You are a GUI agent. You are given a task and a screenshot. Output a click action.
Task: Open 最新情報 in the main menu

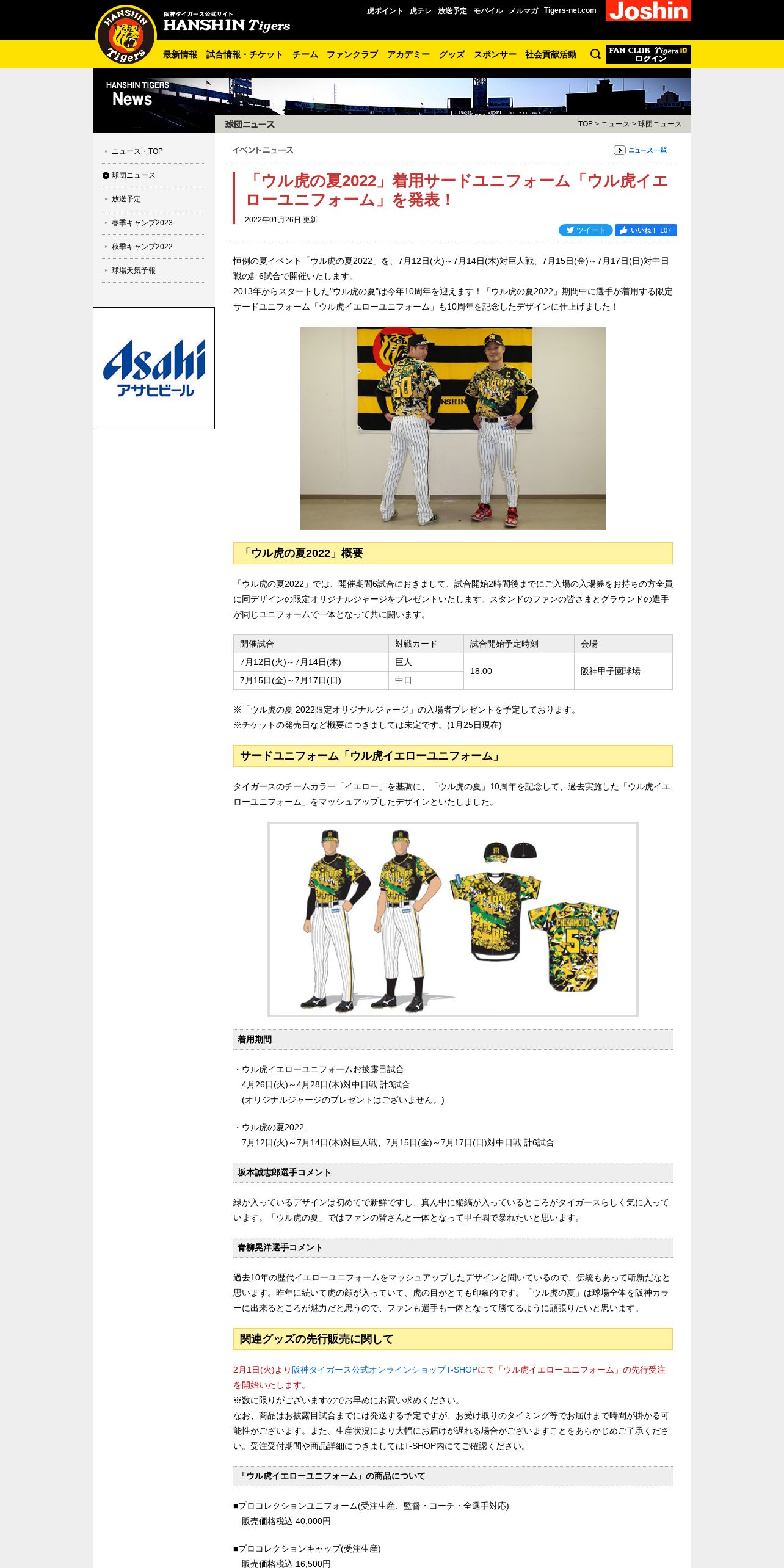(x=180, y=54)
